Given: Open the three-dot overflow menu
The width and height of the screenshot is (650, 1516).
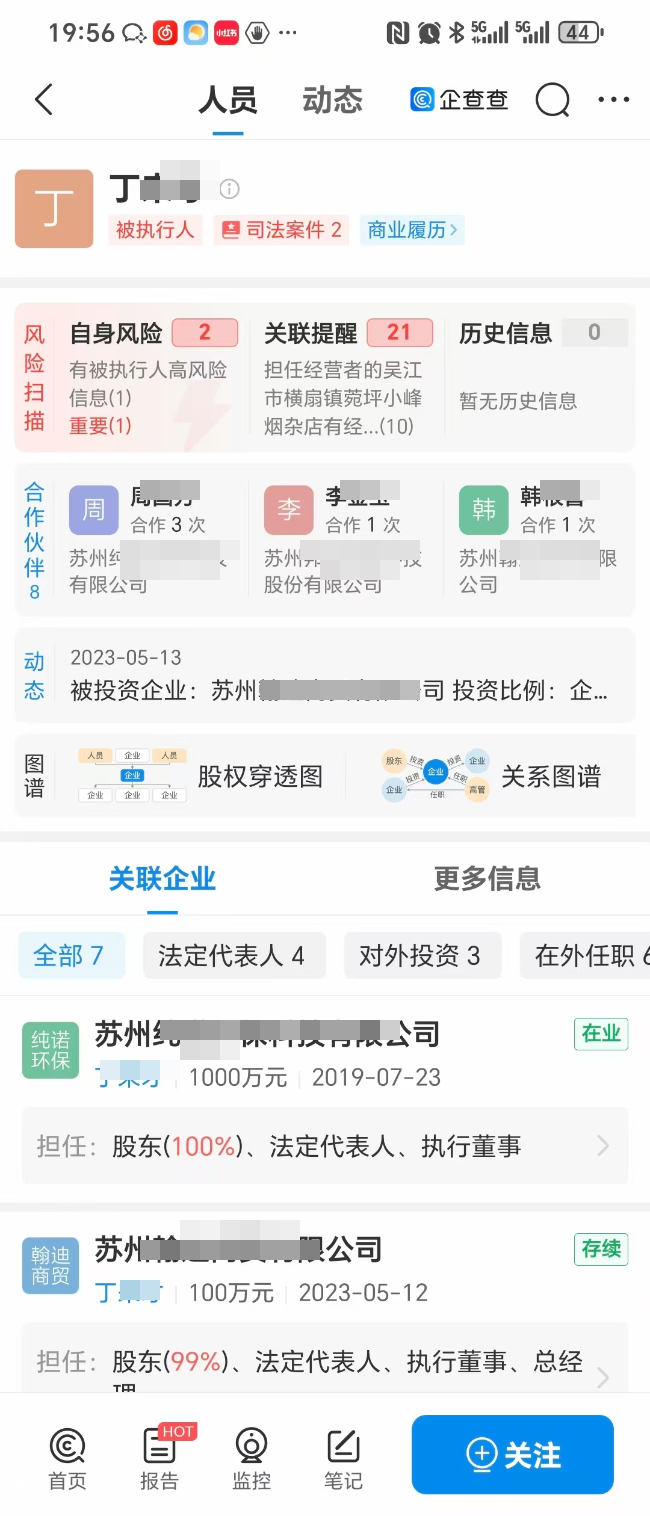Looking at the screenshot, I should 613,100.
